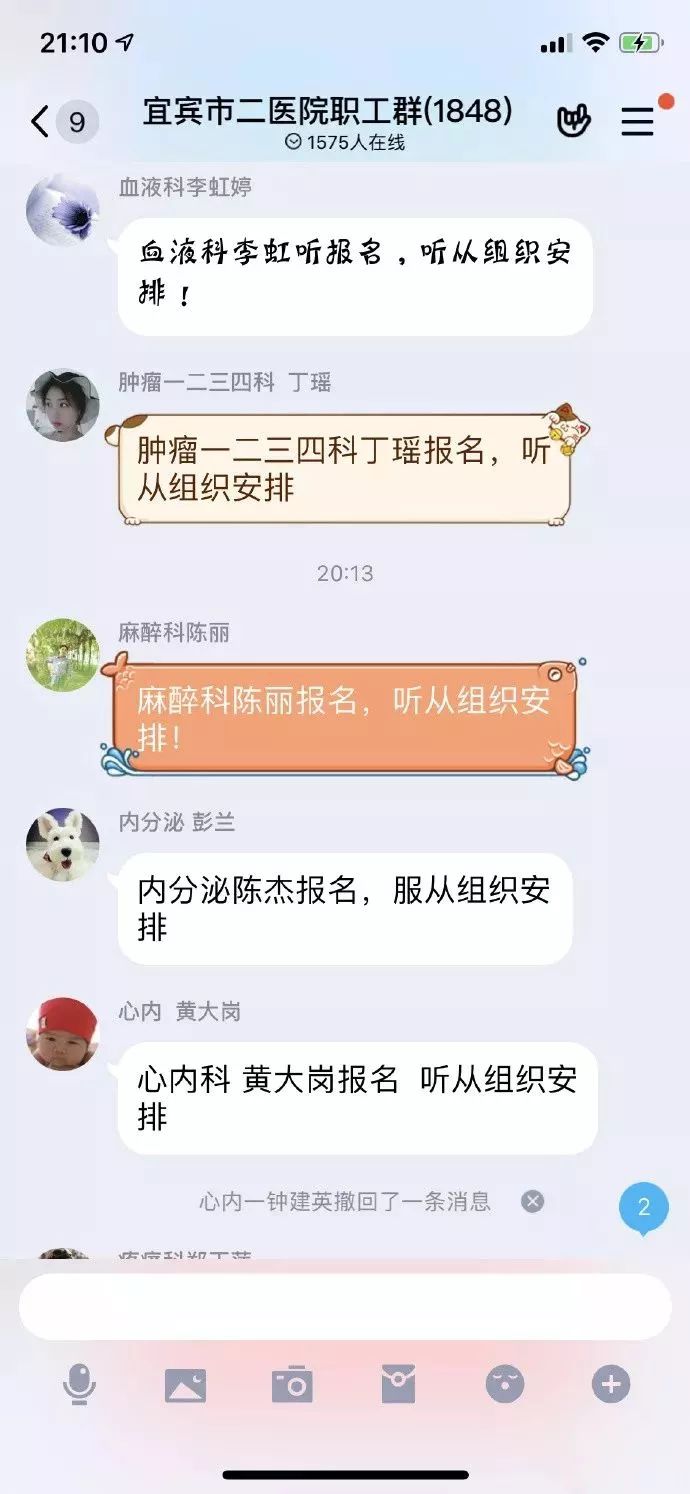The image size is (690, 1494).
Task: Dismiss the recalled message notice
Action: (533, 1201)
